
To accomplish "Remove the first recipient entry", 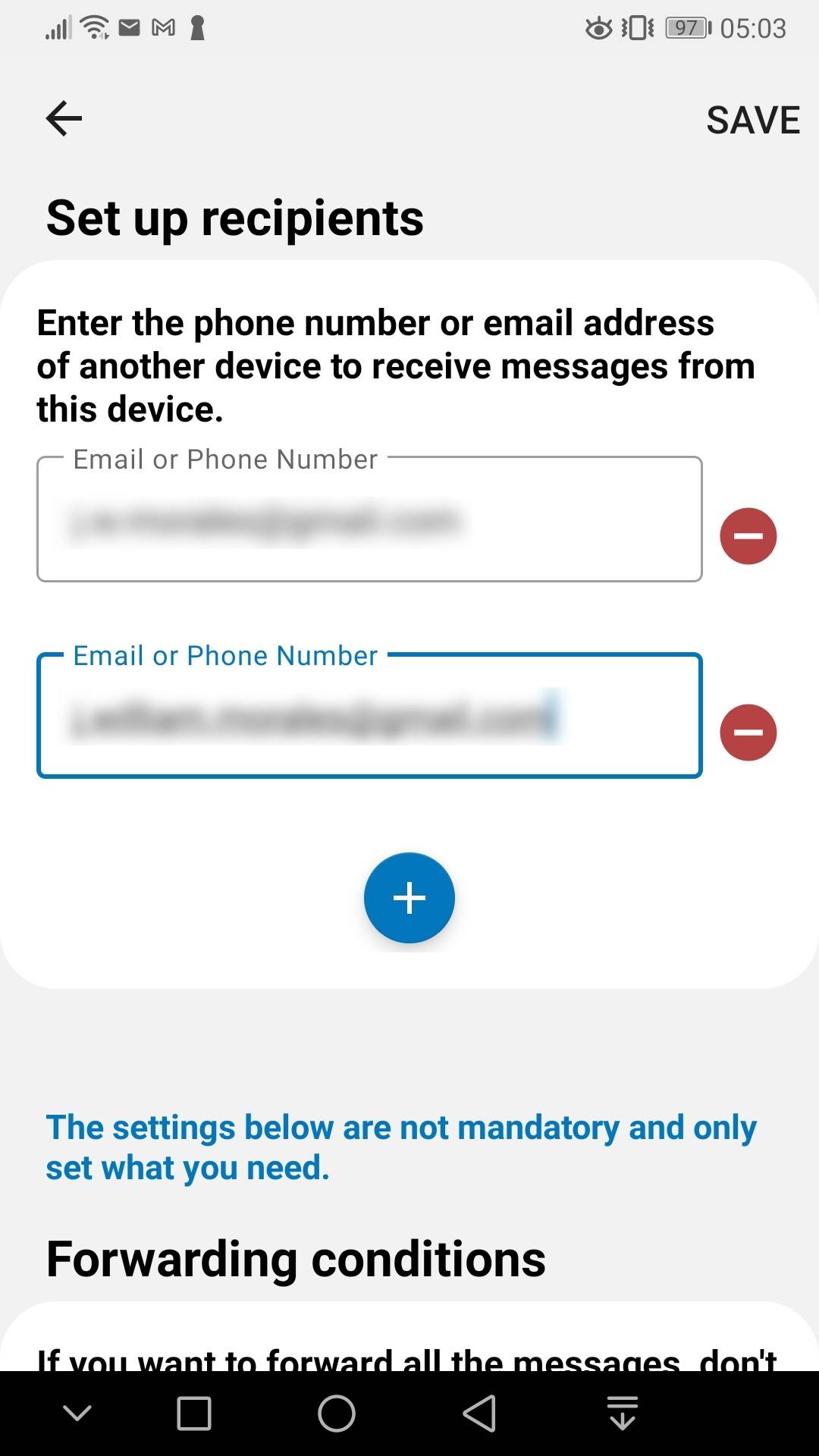I will (748, 536).
